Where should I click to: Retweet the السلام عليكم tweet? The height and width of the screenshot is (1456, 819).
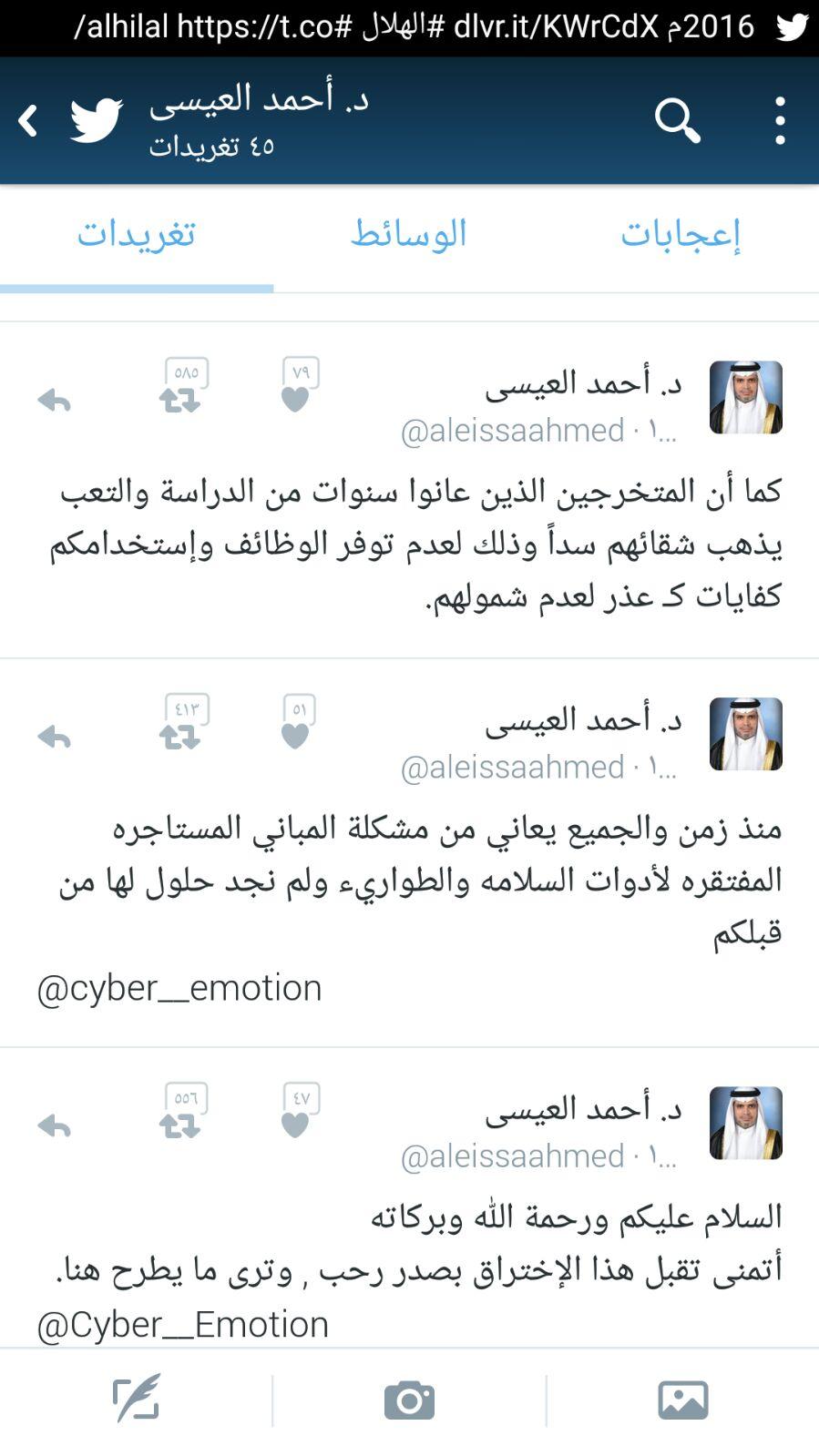[x=180, y=1125]
